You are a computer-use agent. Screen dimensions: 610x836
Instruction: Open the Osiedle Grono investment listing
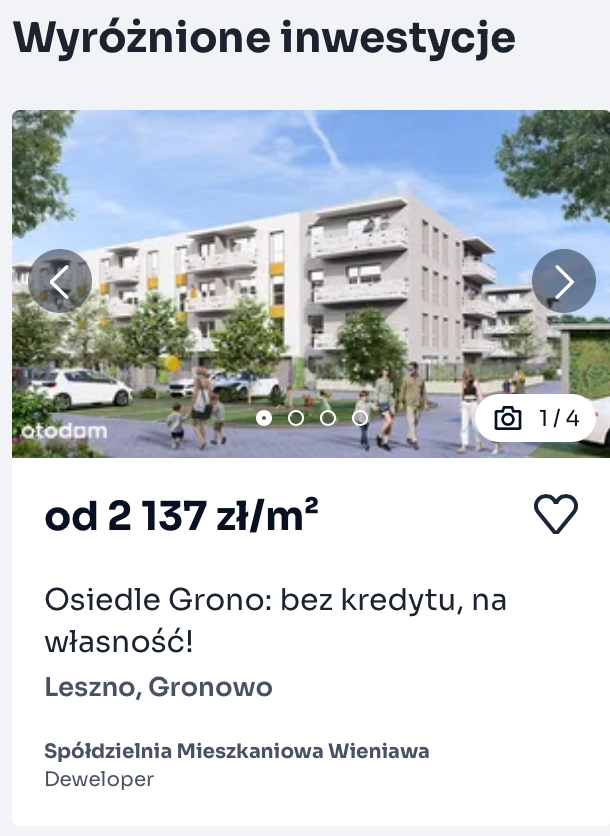275,620
